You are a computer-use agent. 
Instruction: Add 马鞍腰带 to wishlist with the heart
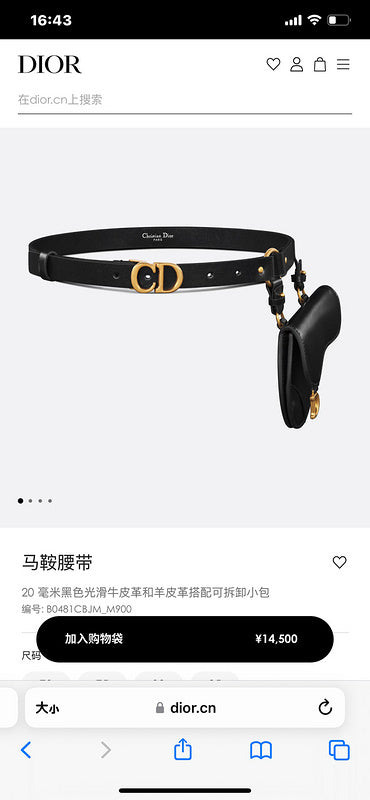click(x=339, y=562)
